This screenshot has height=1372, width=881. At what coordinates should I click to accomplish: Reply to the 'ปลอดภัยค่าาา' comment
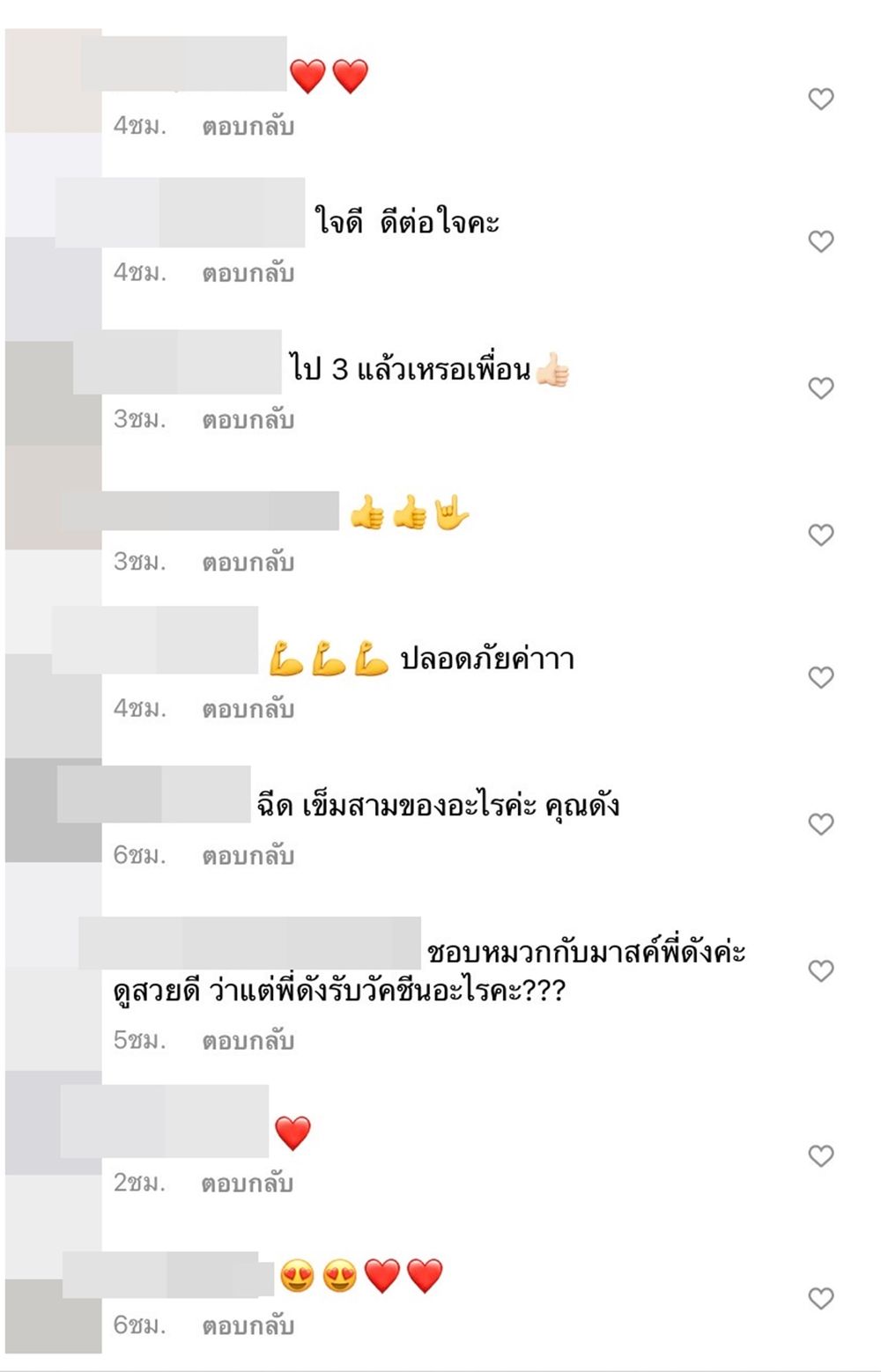(x=248, y=709)
